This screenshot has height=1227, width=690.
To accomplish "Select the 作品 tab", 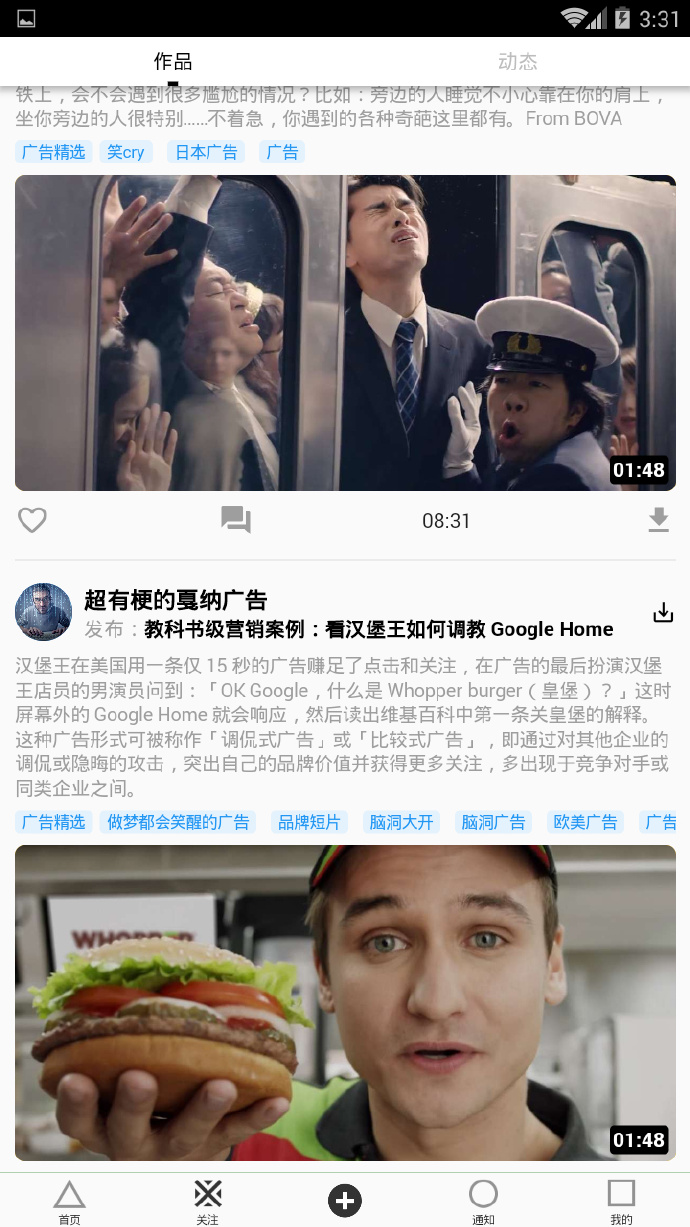I will [x=173, y=62].
